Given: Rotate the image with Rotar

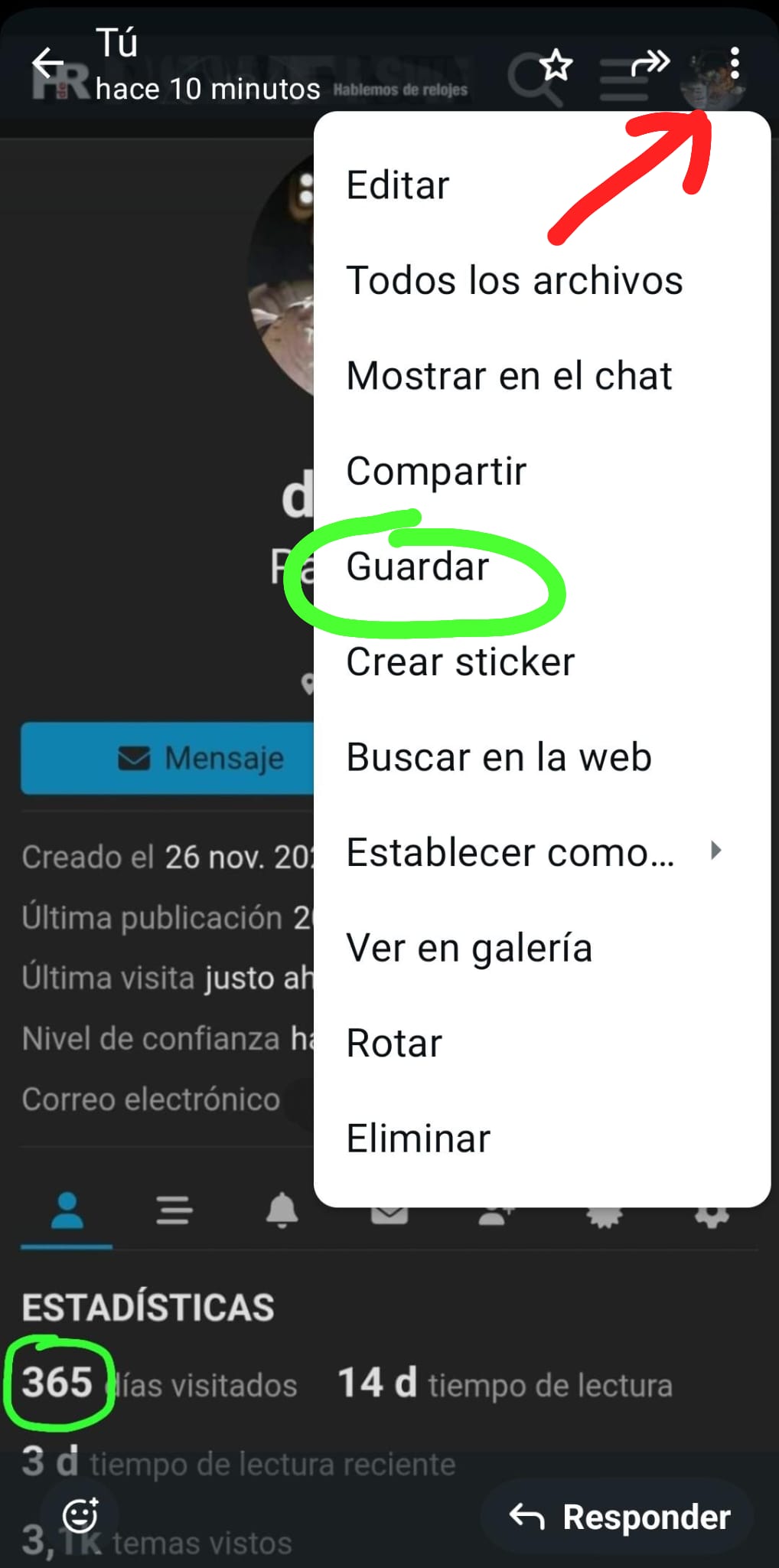Looking at the screenshot, I should click(x=394, y=1043).
